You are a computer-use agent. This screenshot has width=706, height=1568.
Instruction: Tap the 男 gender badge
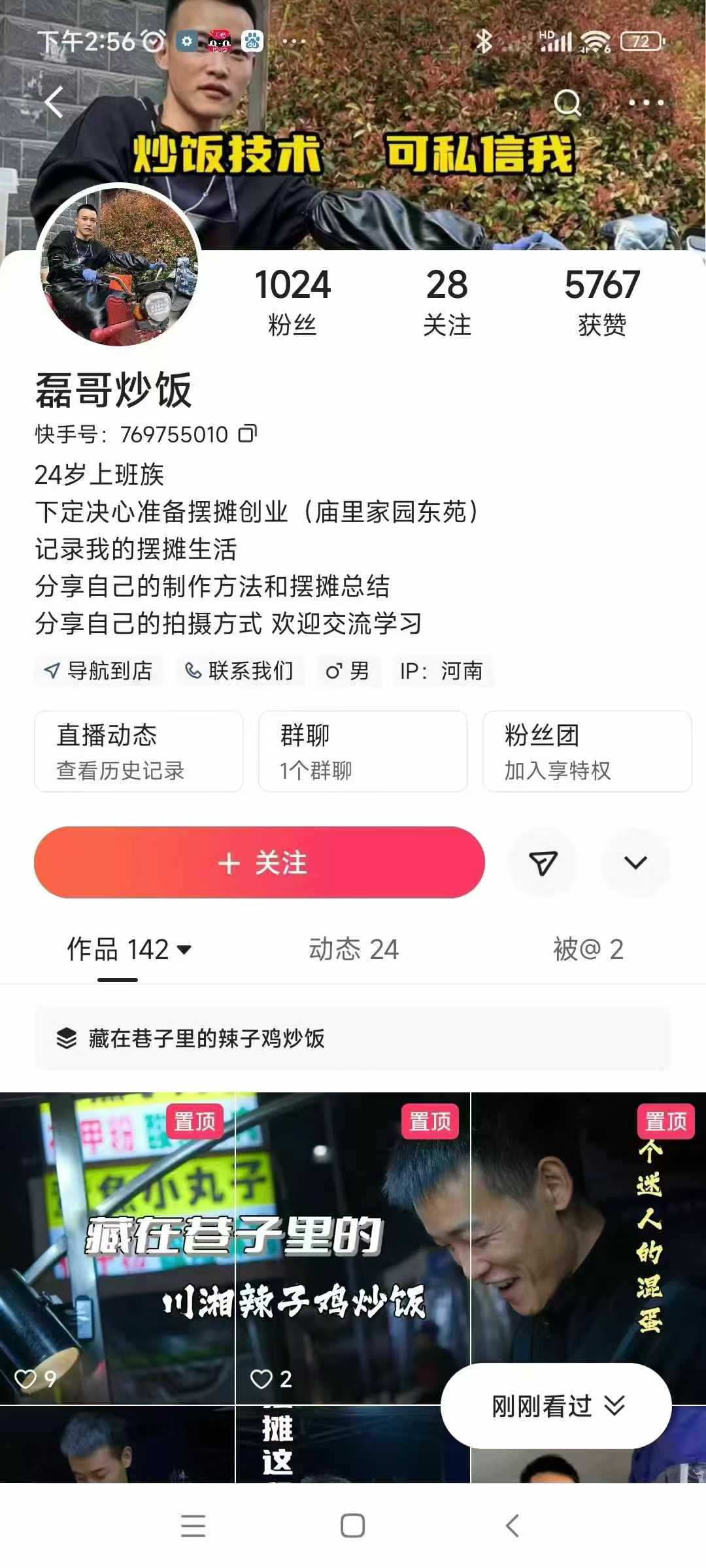pos(347,672)
